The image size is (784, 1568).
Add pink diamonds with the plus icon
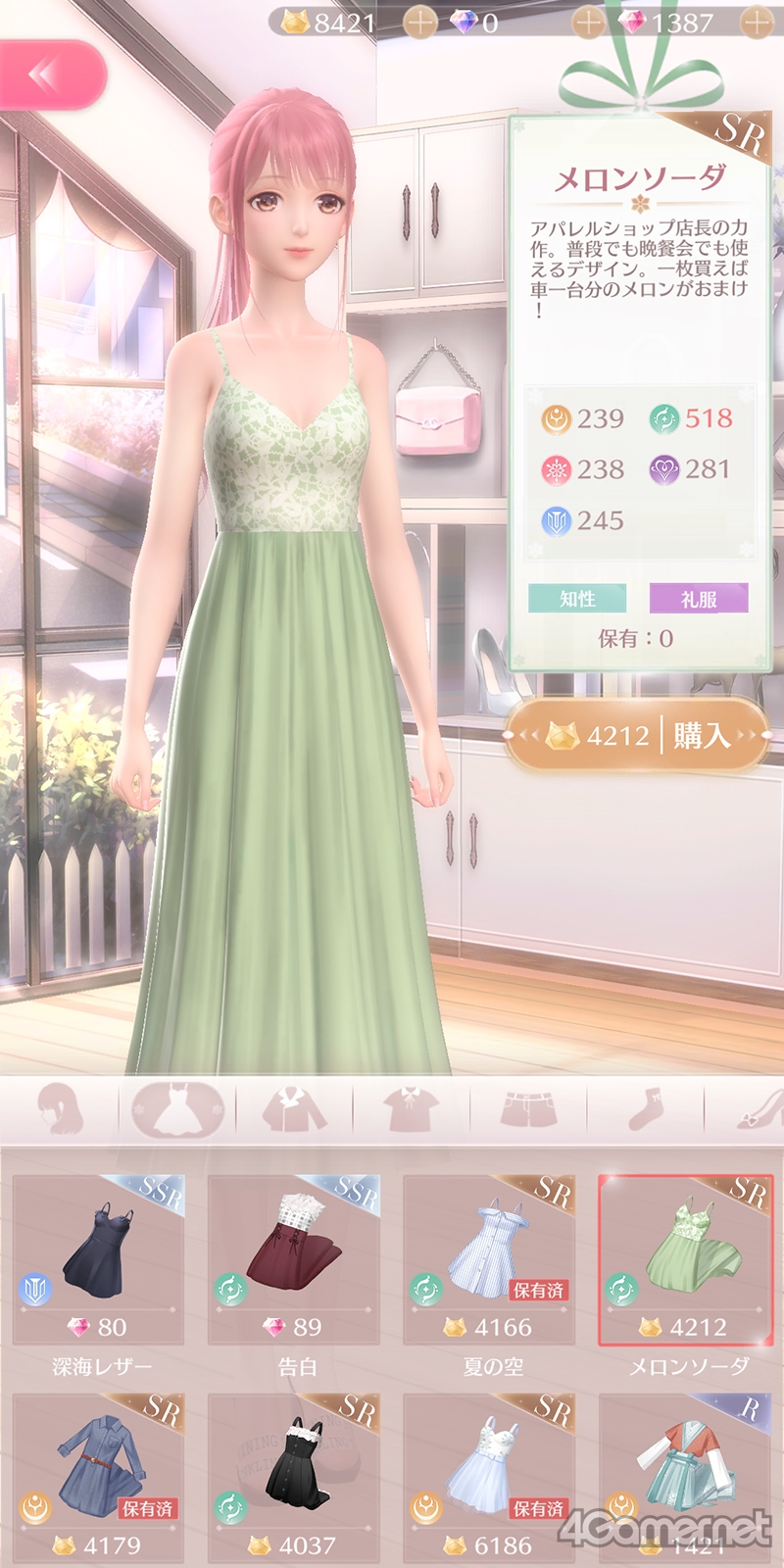pos(756,22)
